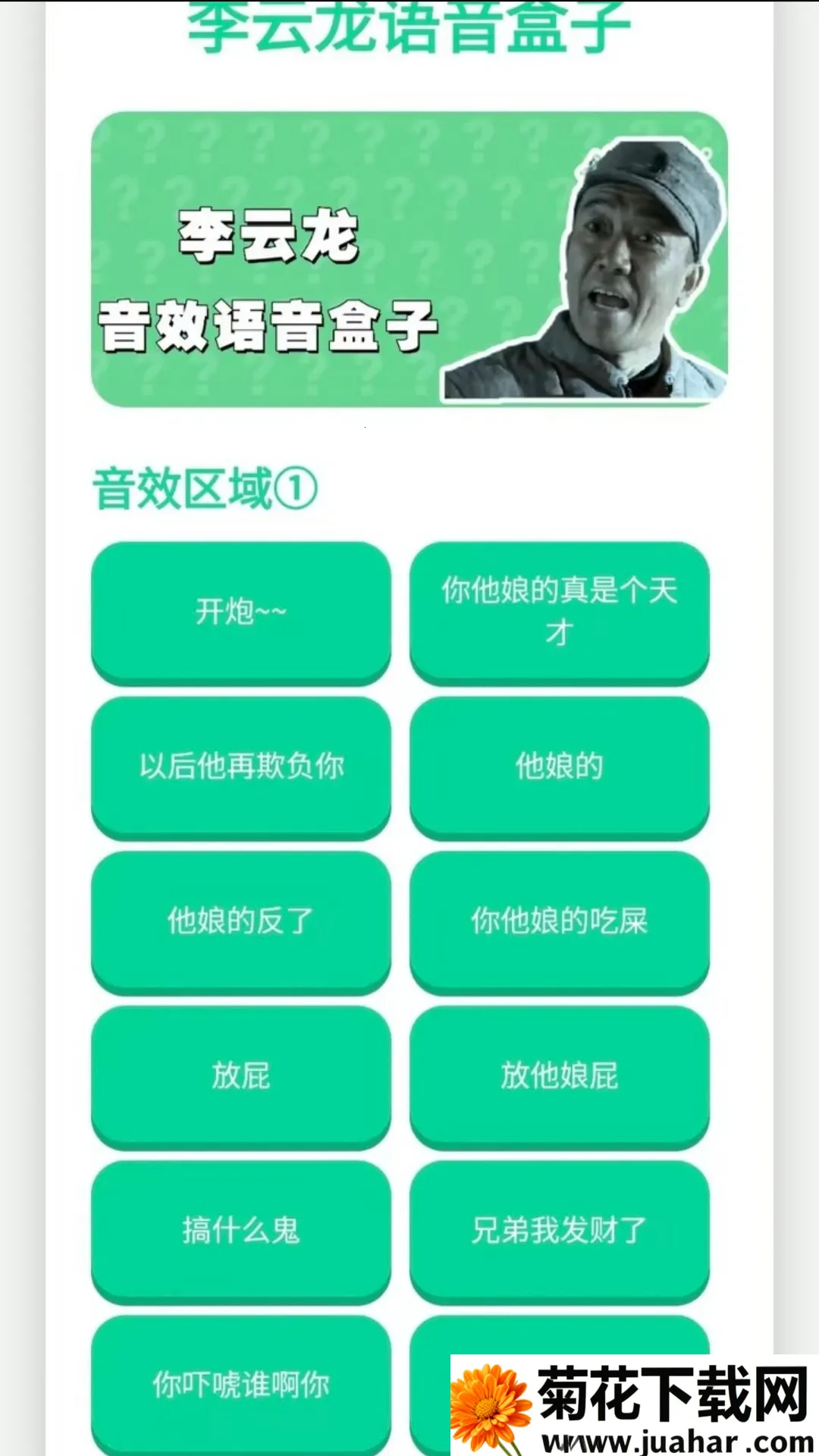The height and width of the screenshot is (1456, 819).
Task: Play the 他娘的反了 clip
Action: 241,921
